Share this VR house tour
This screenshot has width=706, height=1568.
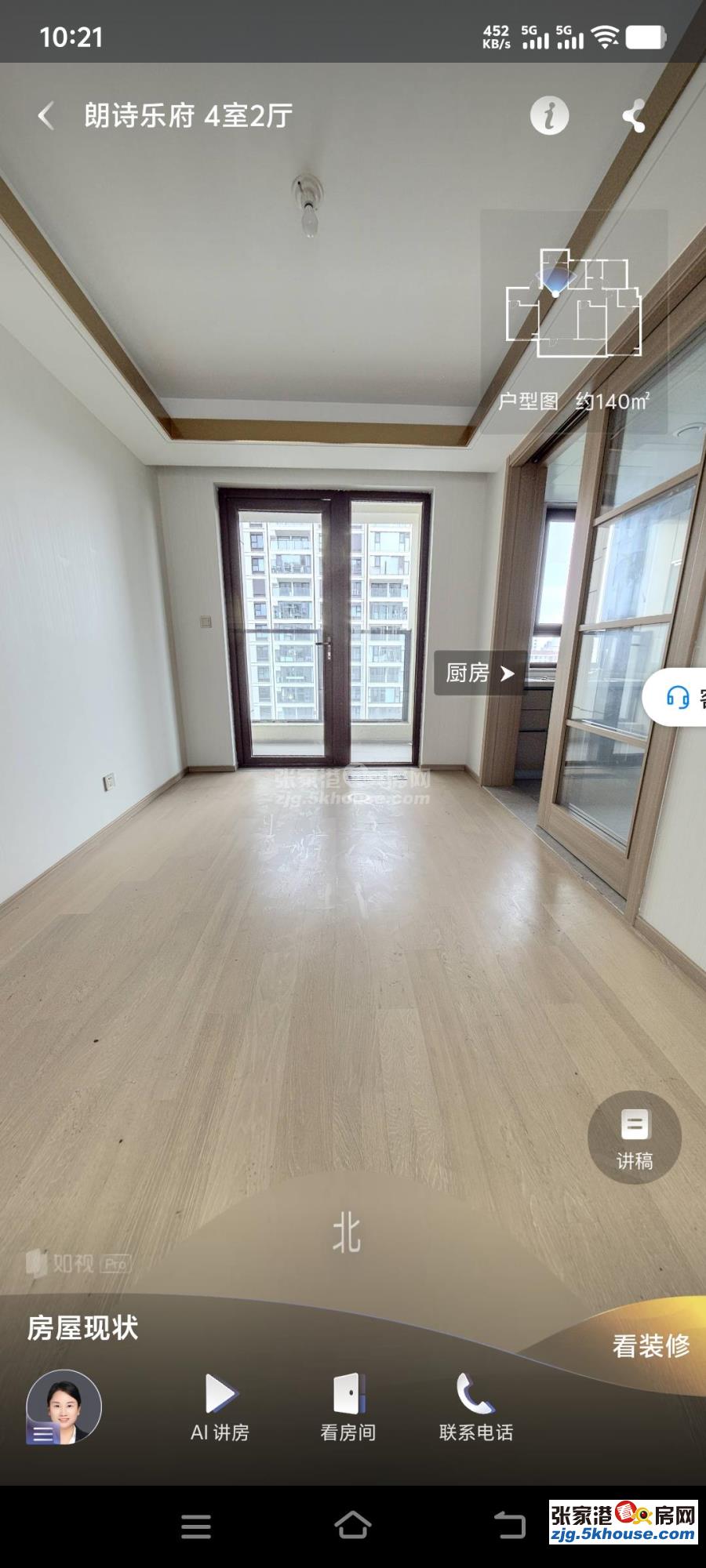[634, 116]
